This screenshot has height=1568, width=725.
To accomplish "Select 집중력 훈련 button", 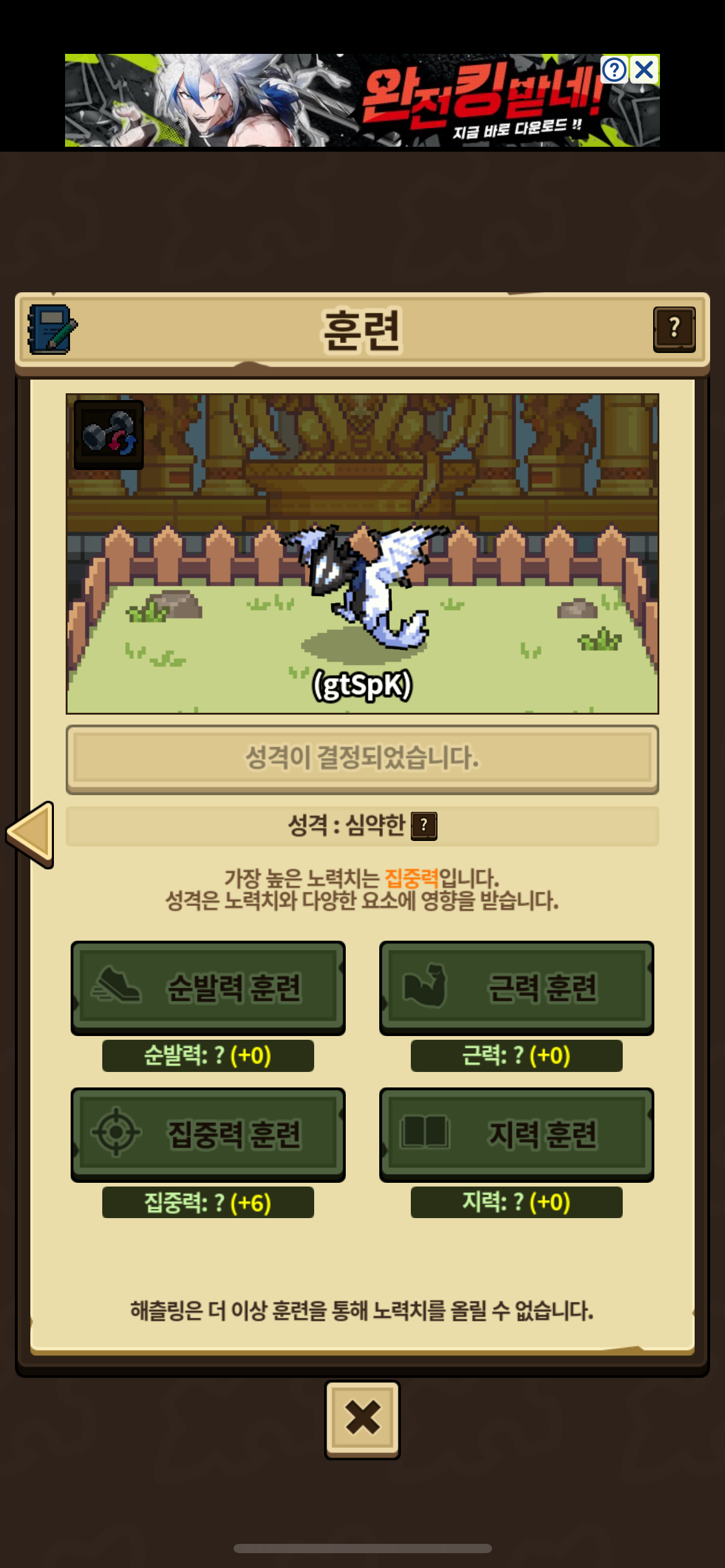I will pyautogui.click(x=208, y=1135).
